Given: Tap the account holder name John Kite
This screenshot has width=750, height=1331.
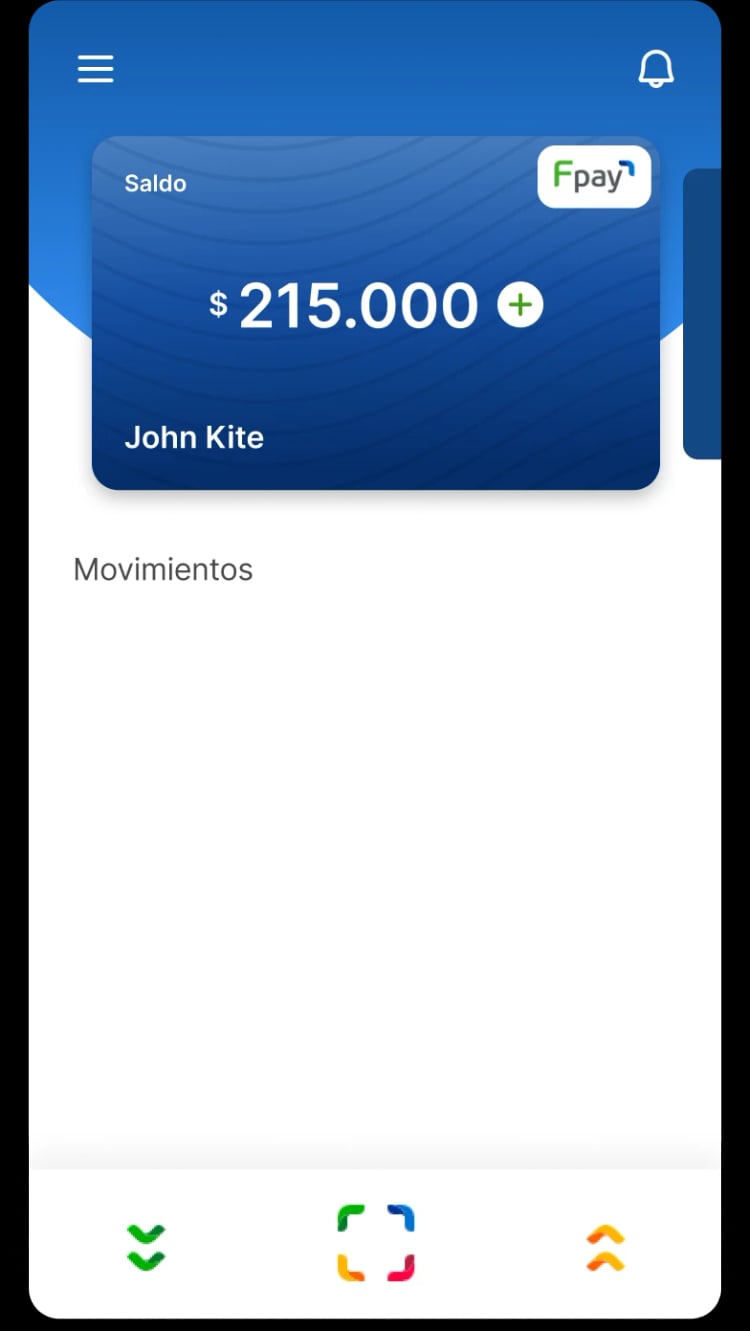Looking at the screenshot, I should click(194, 437).
